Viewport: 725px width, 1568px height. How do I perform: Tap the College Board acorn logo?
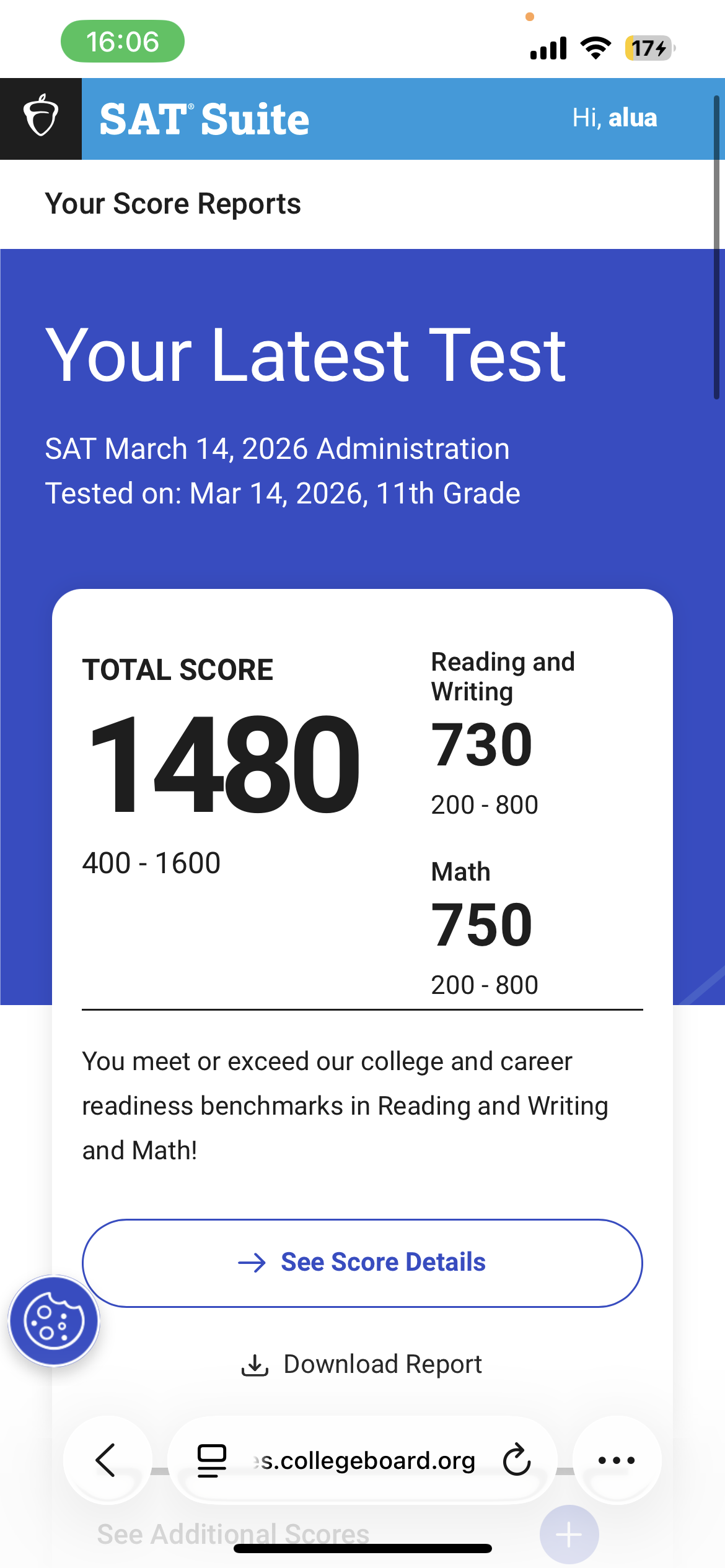tap(41, 118)
